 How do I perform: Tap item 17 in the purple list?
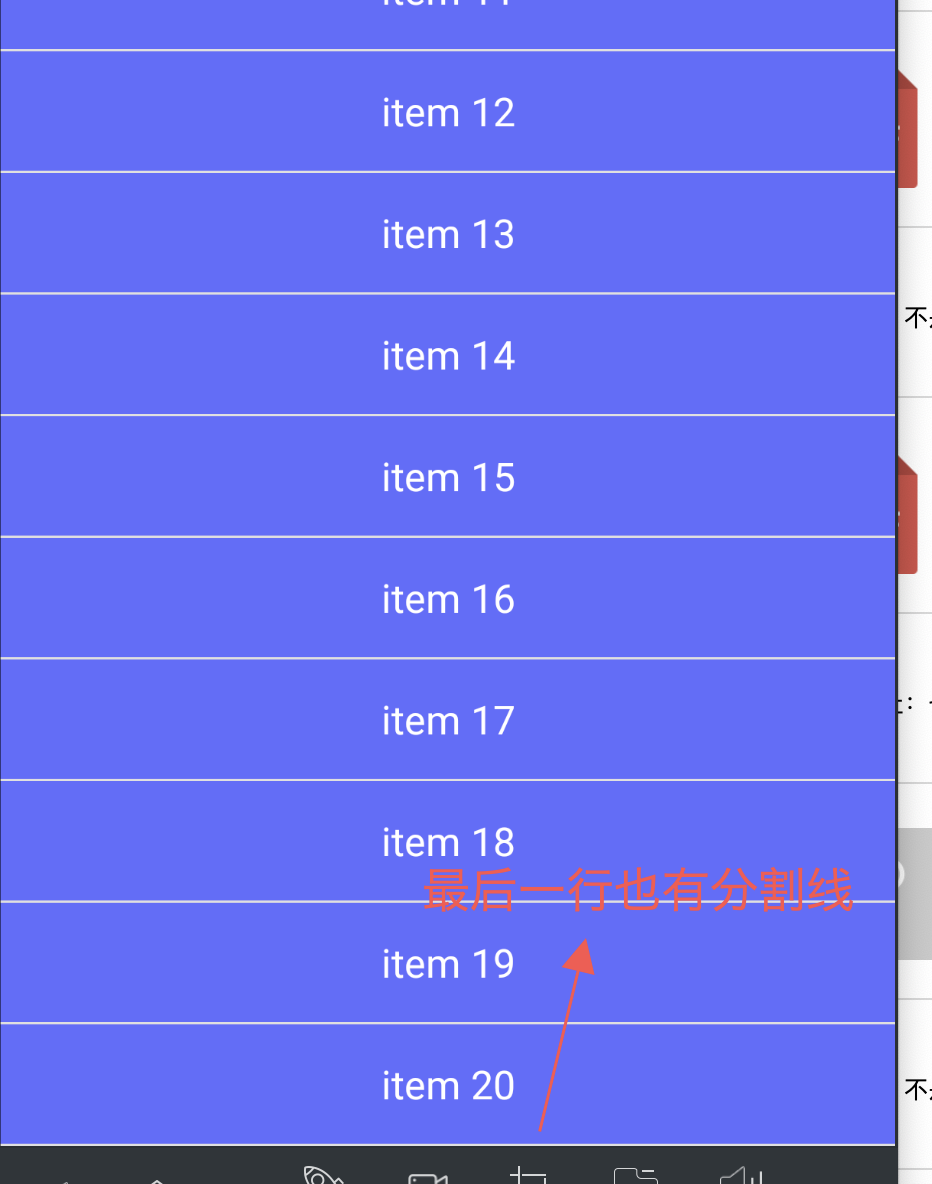pyautogui.click(x=448, y=720)
